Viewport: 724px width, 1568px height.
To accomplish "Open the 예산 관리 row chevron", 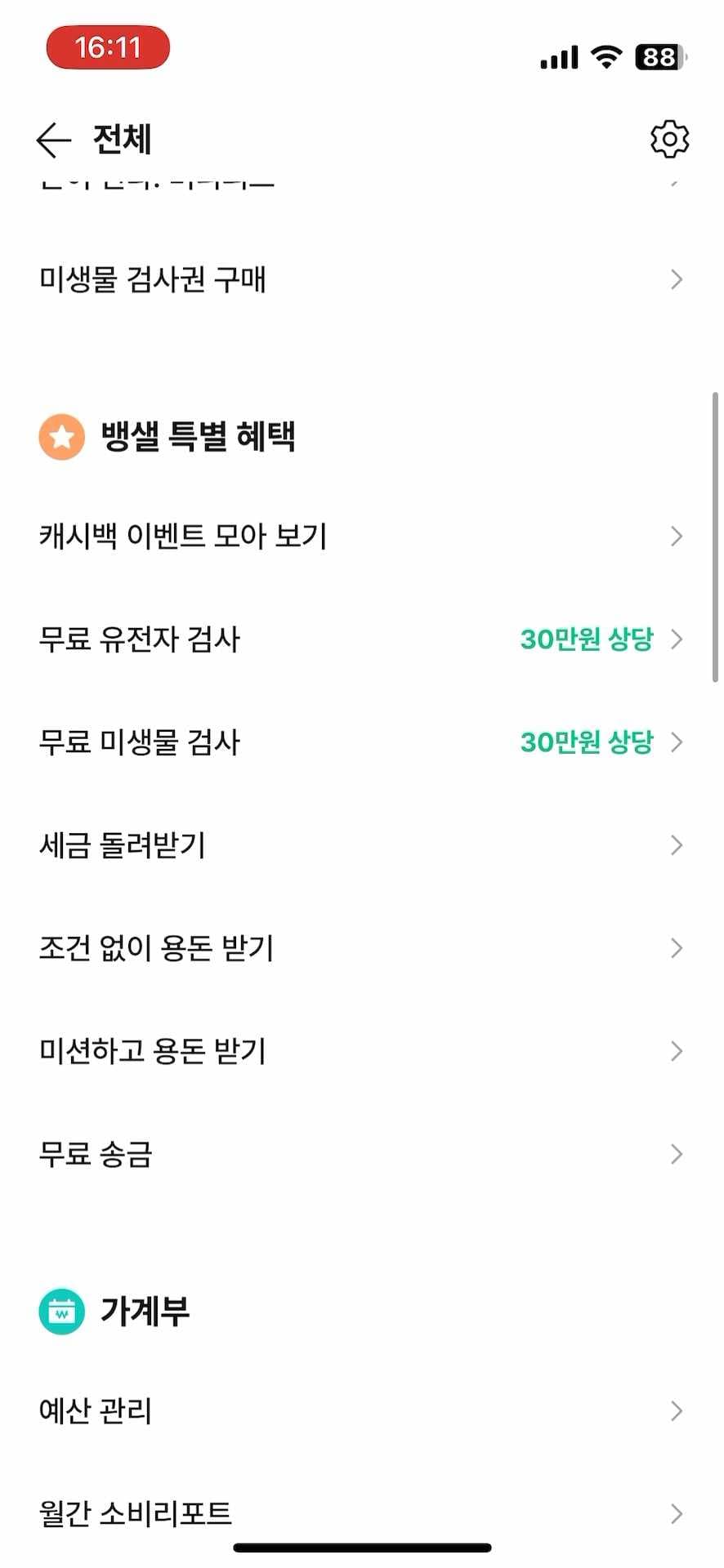I will pyautogui.click(x=677, y=1409).
